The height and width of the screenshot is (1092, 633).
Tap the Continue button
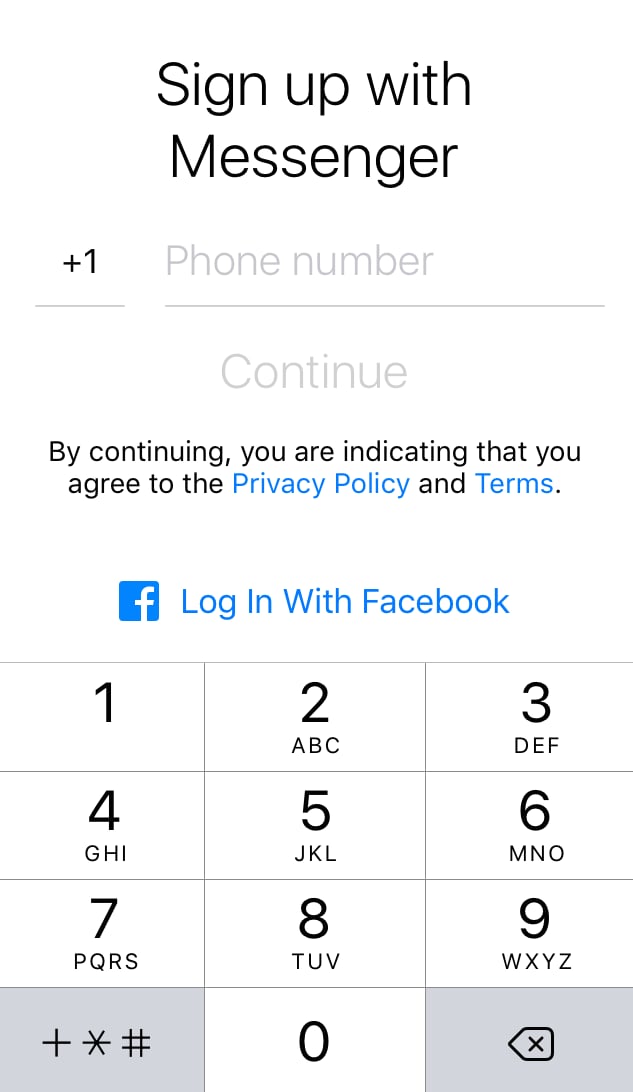314,372
